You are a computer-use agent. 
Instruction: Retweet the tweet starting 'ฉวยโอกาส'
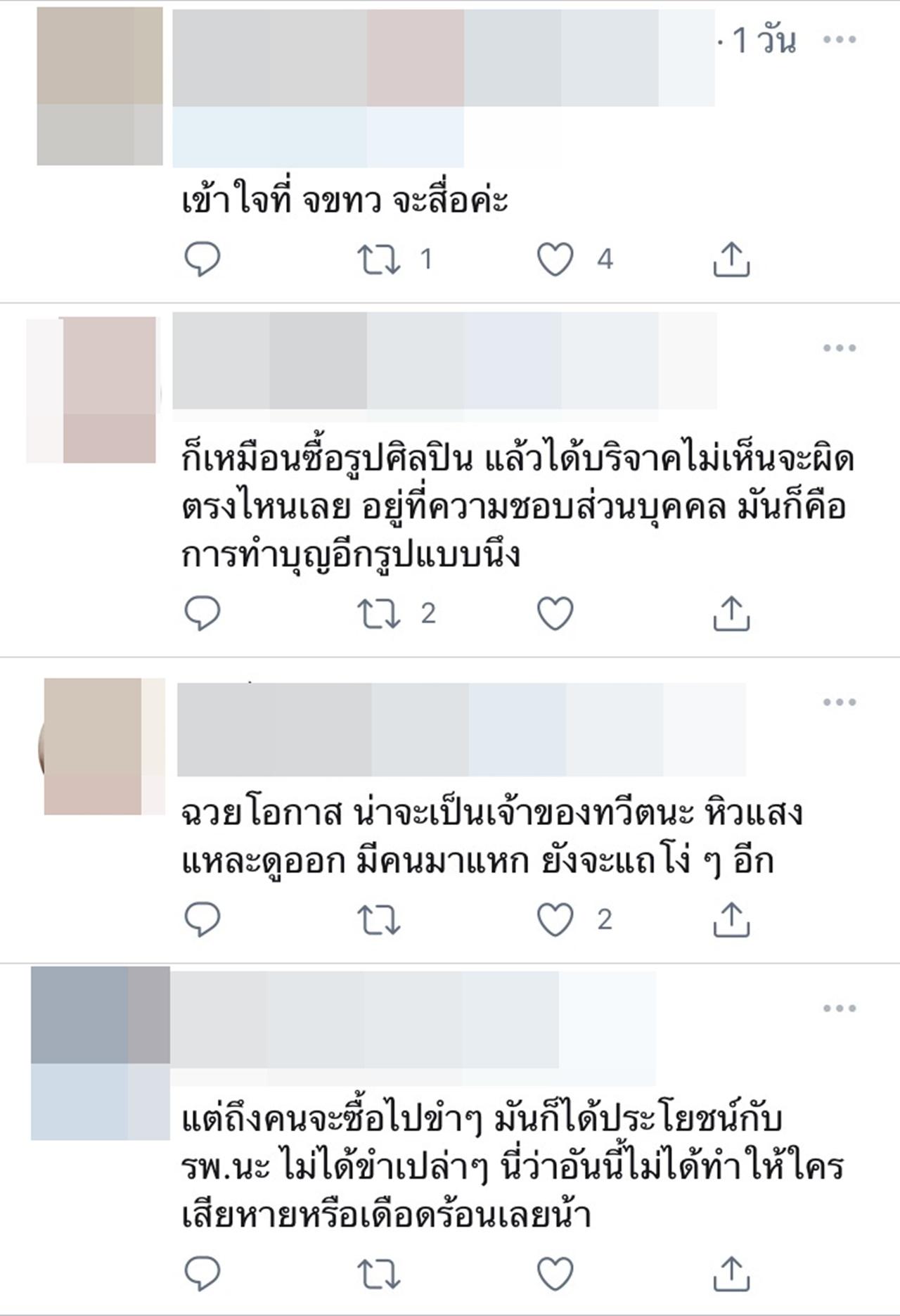379,919
